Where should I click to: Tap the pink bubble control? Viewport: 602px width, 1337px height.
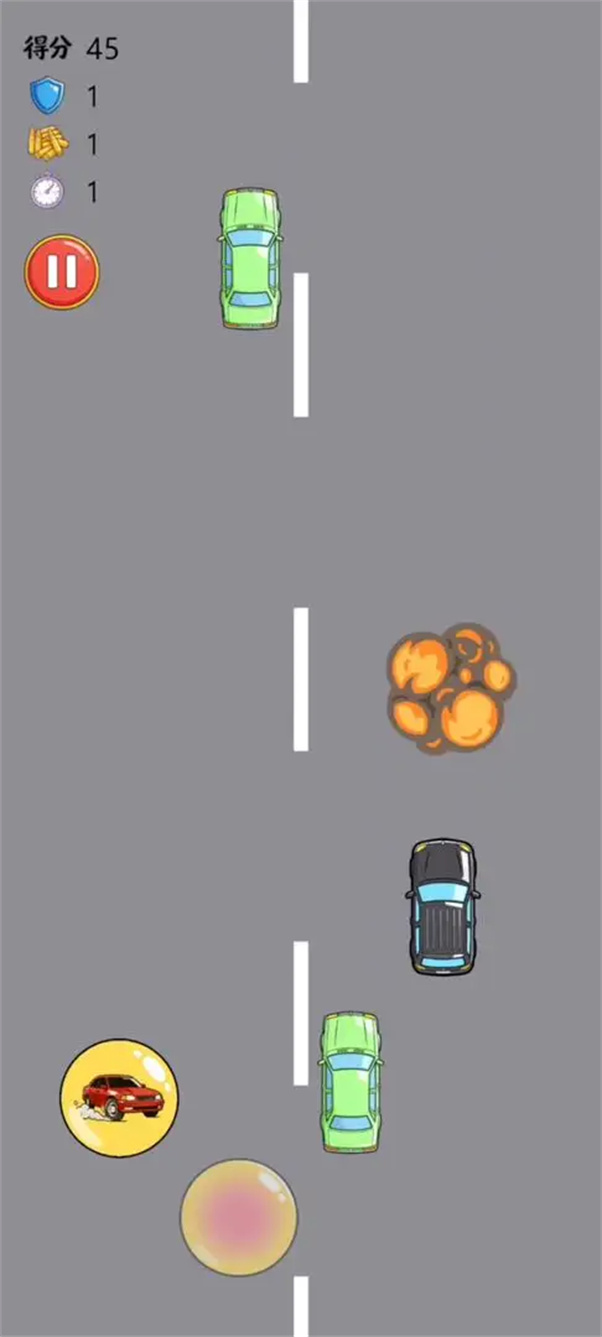click(238, 1217)
